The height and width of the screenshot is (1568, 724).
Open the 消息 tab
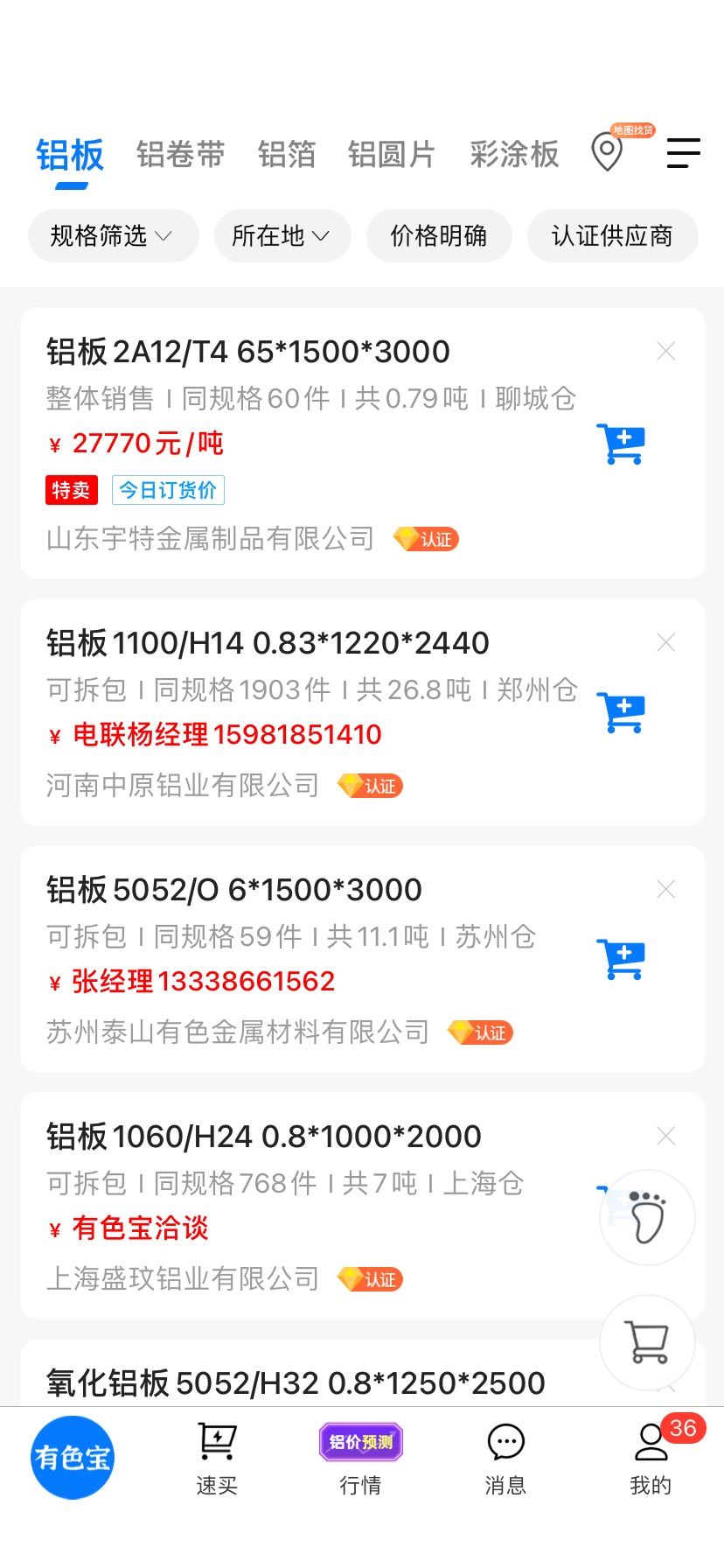point(505,1459)
